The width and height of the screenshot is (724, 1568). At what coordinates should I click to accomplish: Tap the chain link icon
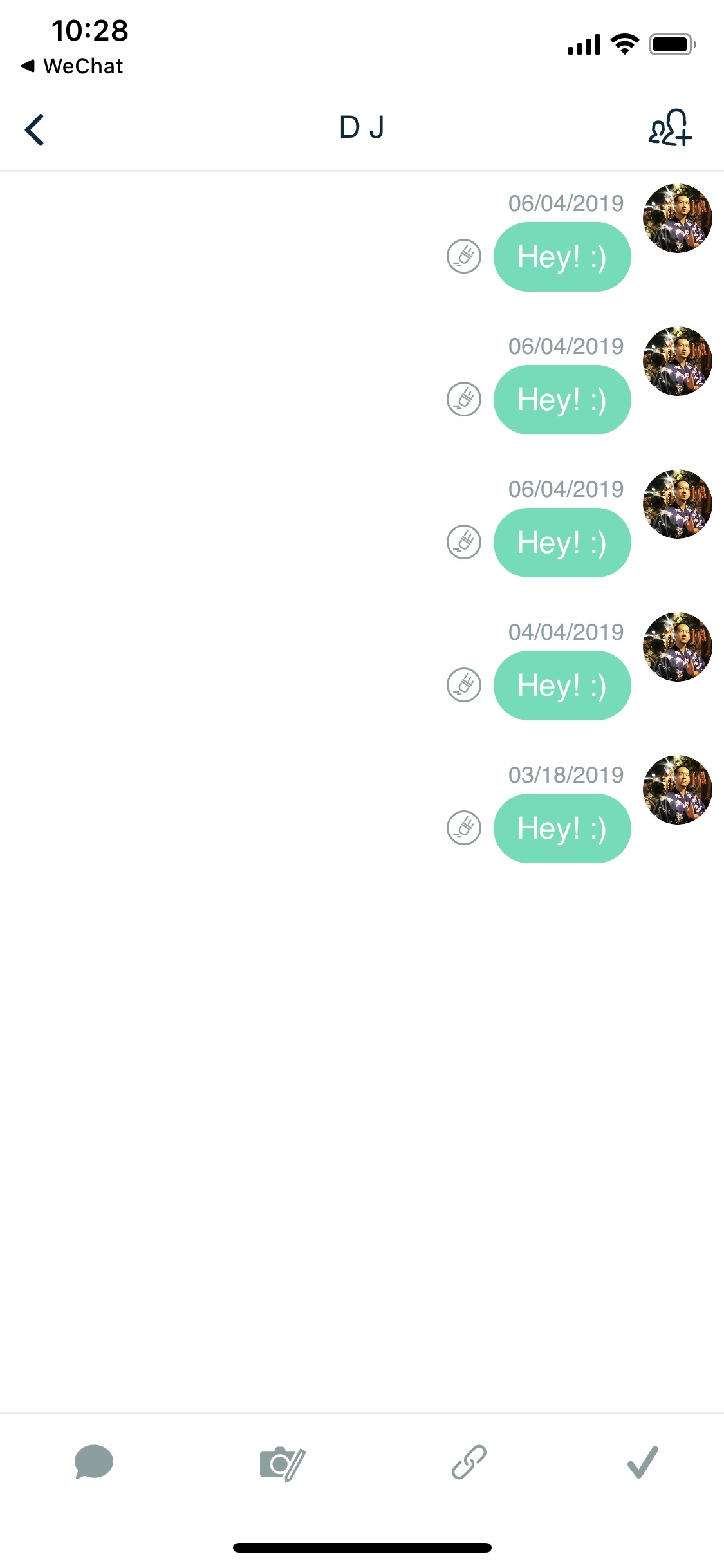coord(469,1462)
